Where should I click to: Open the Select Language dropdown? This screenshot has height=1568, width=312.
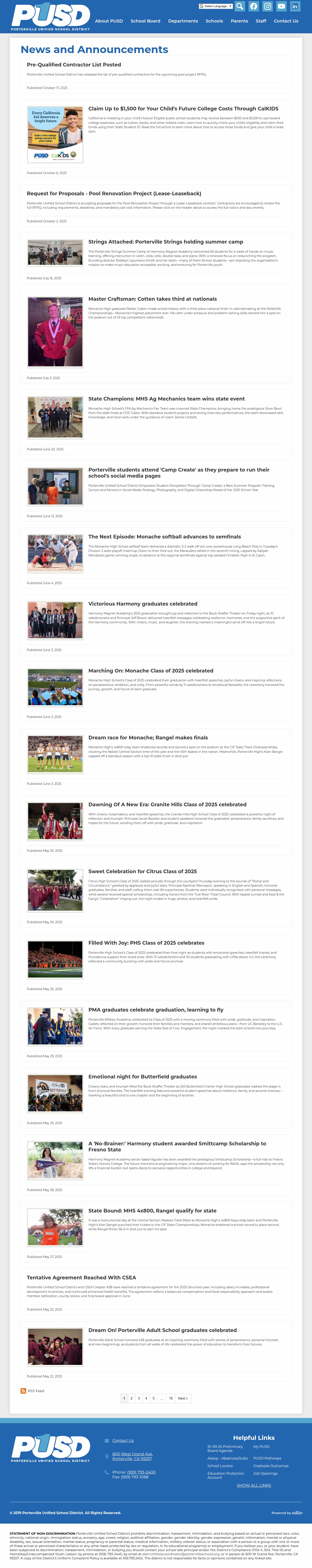(x=216, y=6)
